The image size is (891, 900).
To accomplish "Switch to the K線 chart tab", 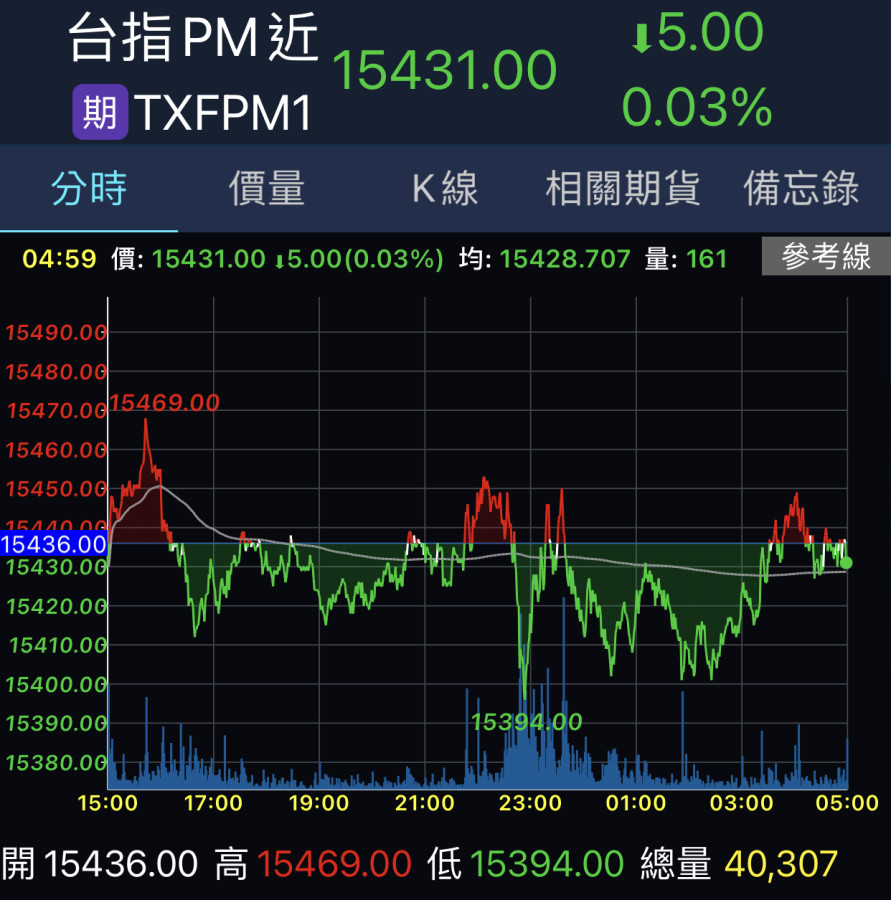I will [x=445, y=188].
